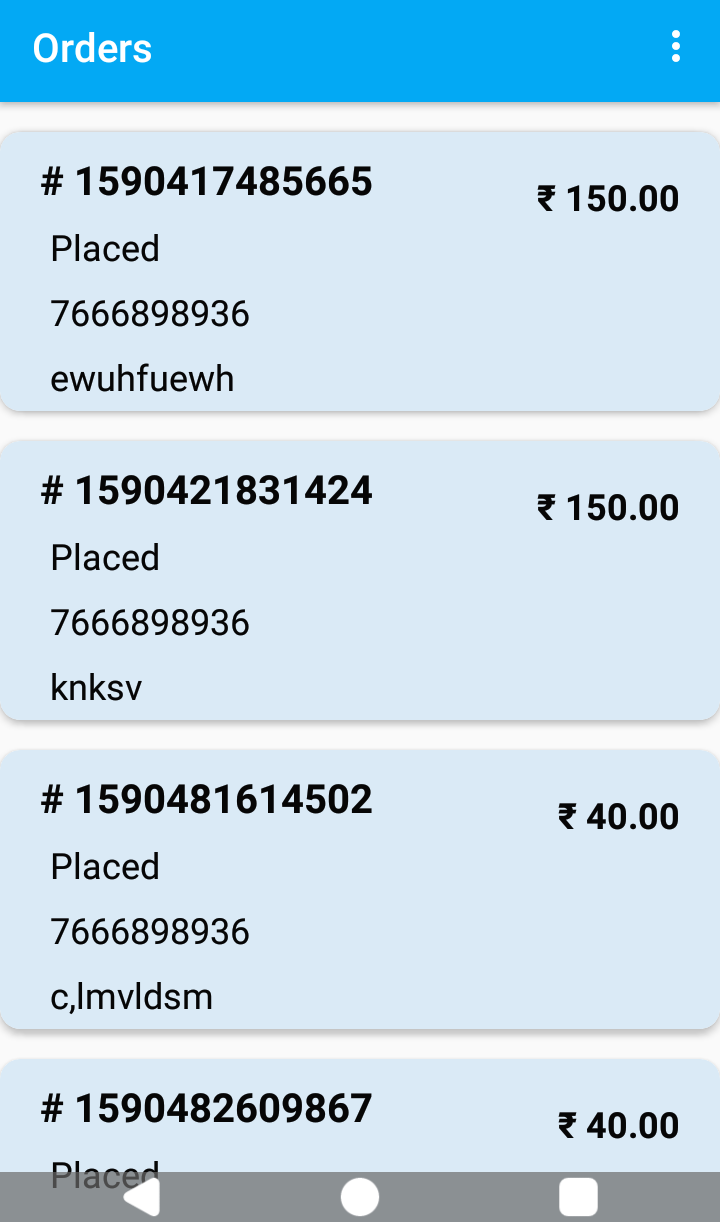The height and width of the screenshot is (1222, 720).
Task: Tap the order number 1590482609867
Action: 207,1108
